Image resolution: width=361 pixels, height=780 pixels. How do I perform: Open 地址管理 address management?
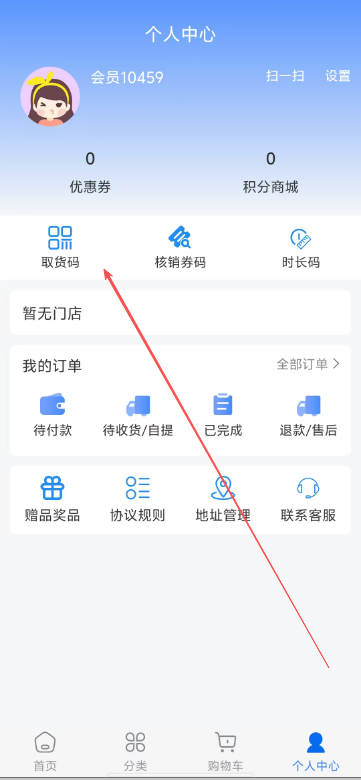[223, 499]
